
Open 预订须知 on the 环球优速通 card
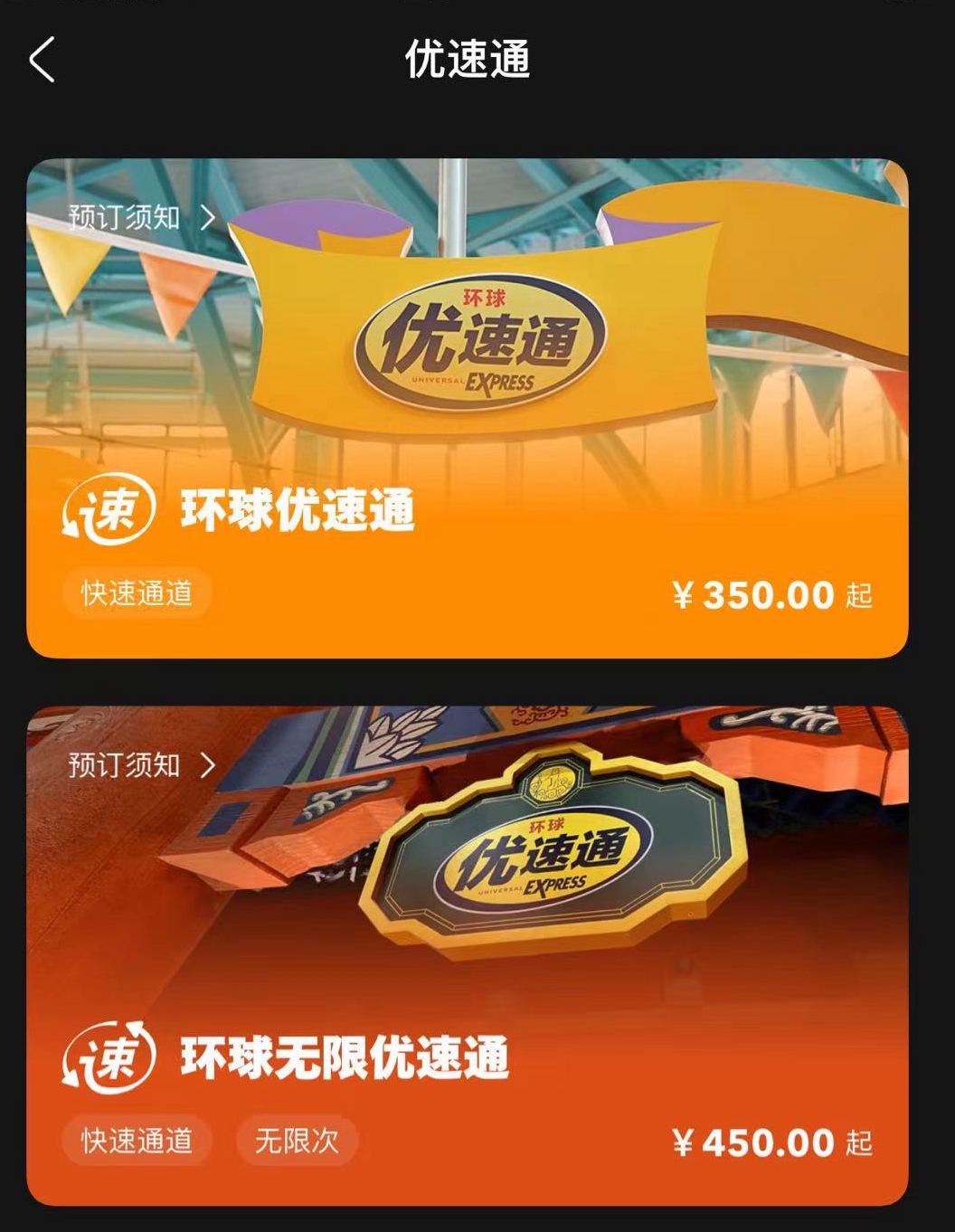[x=141, y=217]
